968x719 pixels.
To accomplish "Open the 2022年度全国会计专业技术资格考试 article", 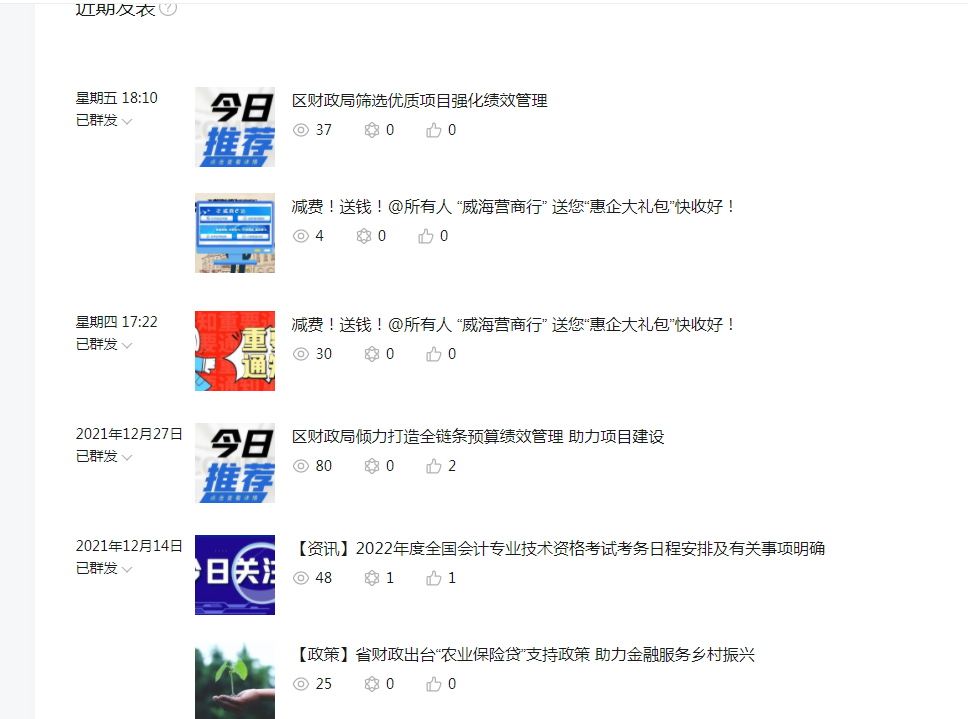I will pyautogui.click(x=560, y=549).
